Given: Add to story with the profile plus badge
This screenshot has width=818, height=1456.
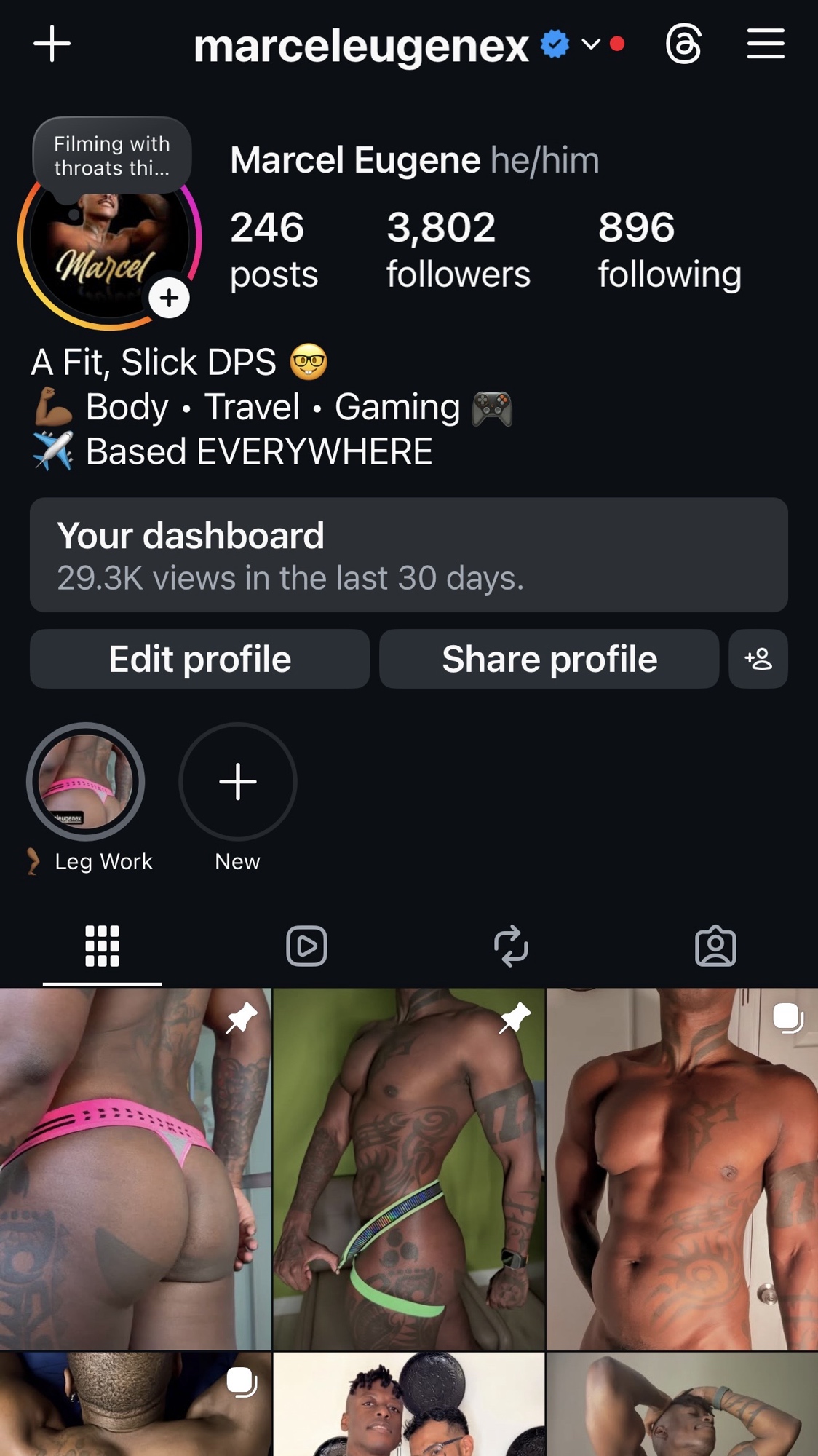Looking at the screenshot, I should (x=169, y=298).
